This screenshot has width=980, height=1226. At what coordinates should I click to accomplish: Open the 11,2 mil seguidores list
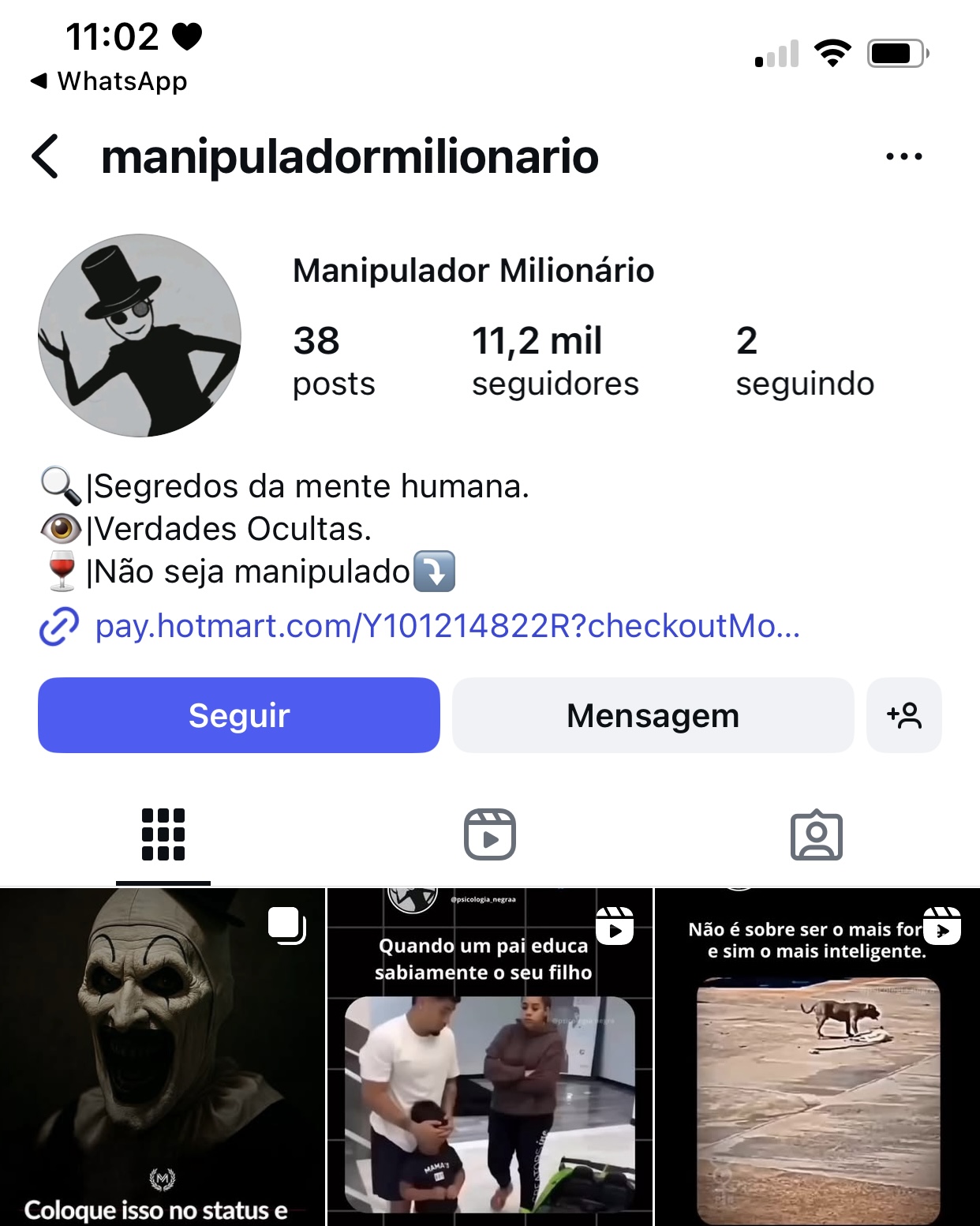click(x=555, y=361)
